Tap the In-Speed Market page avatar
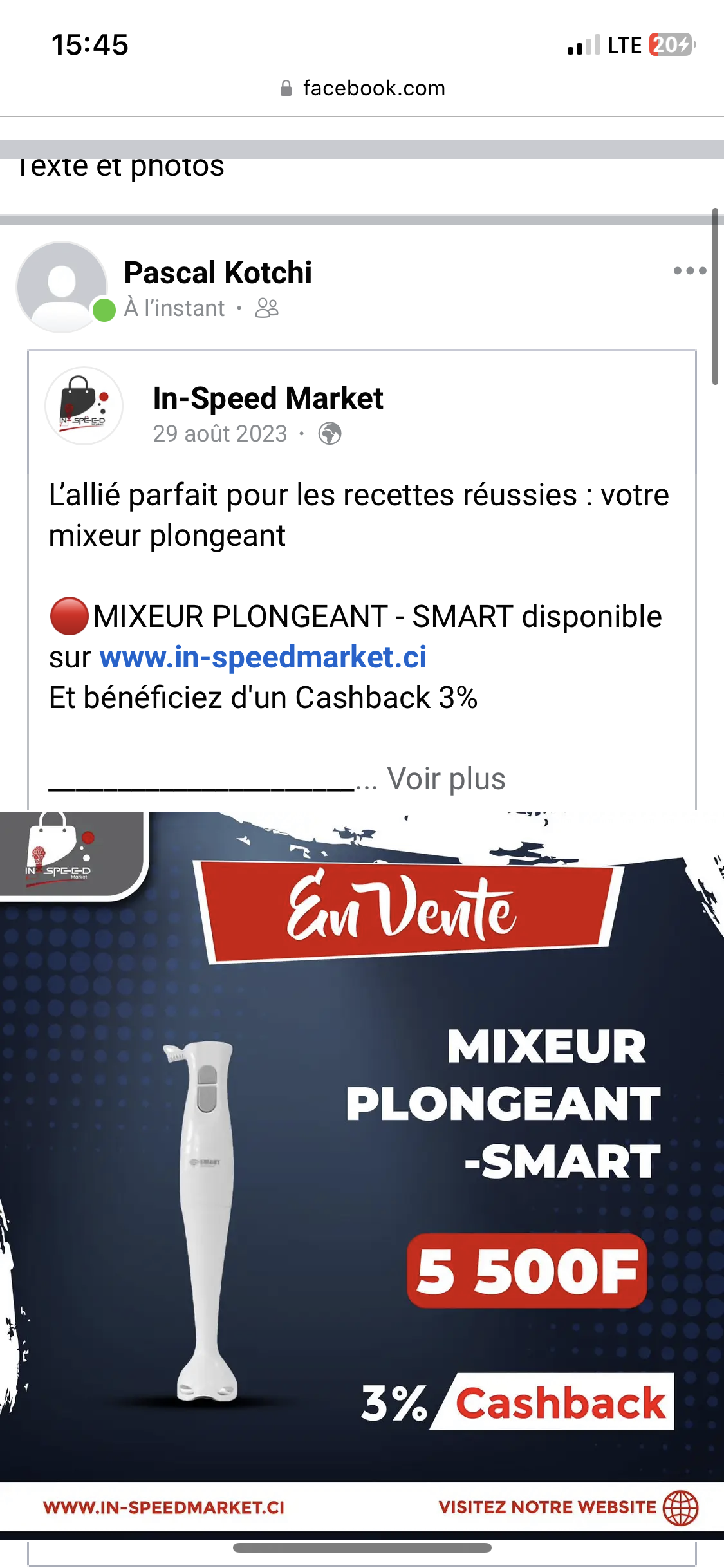Screen dimensions: 724x1568 (84, 406)
